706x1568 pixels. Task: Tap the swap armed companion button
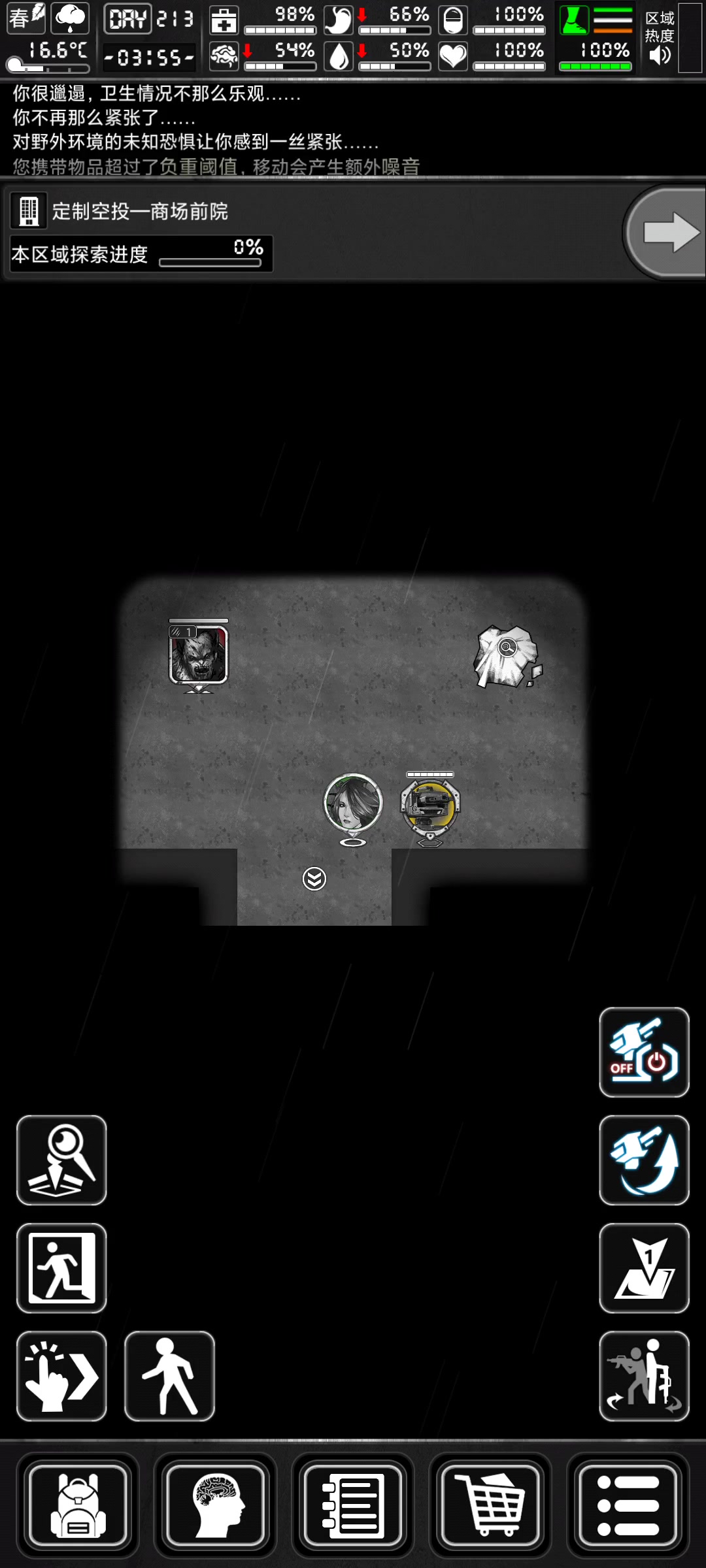[x=644, y=1375]
